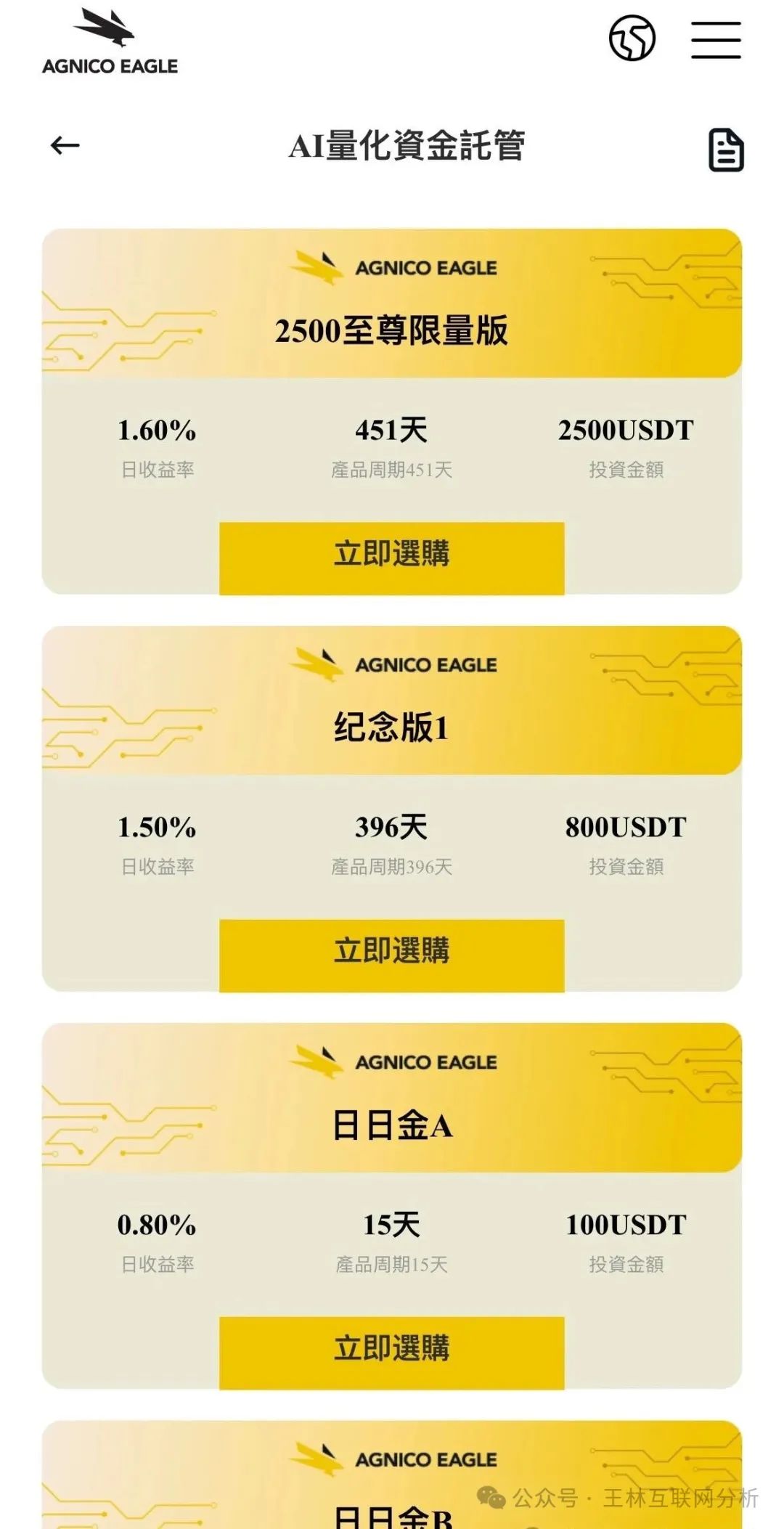Tap the 1.60% daily yield rate value

pyautogui.click(x=158, y=430)
